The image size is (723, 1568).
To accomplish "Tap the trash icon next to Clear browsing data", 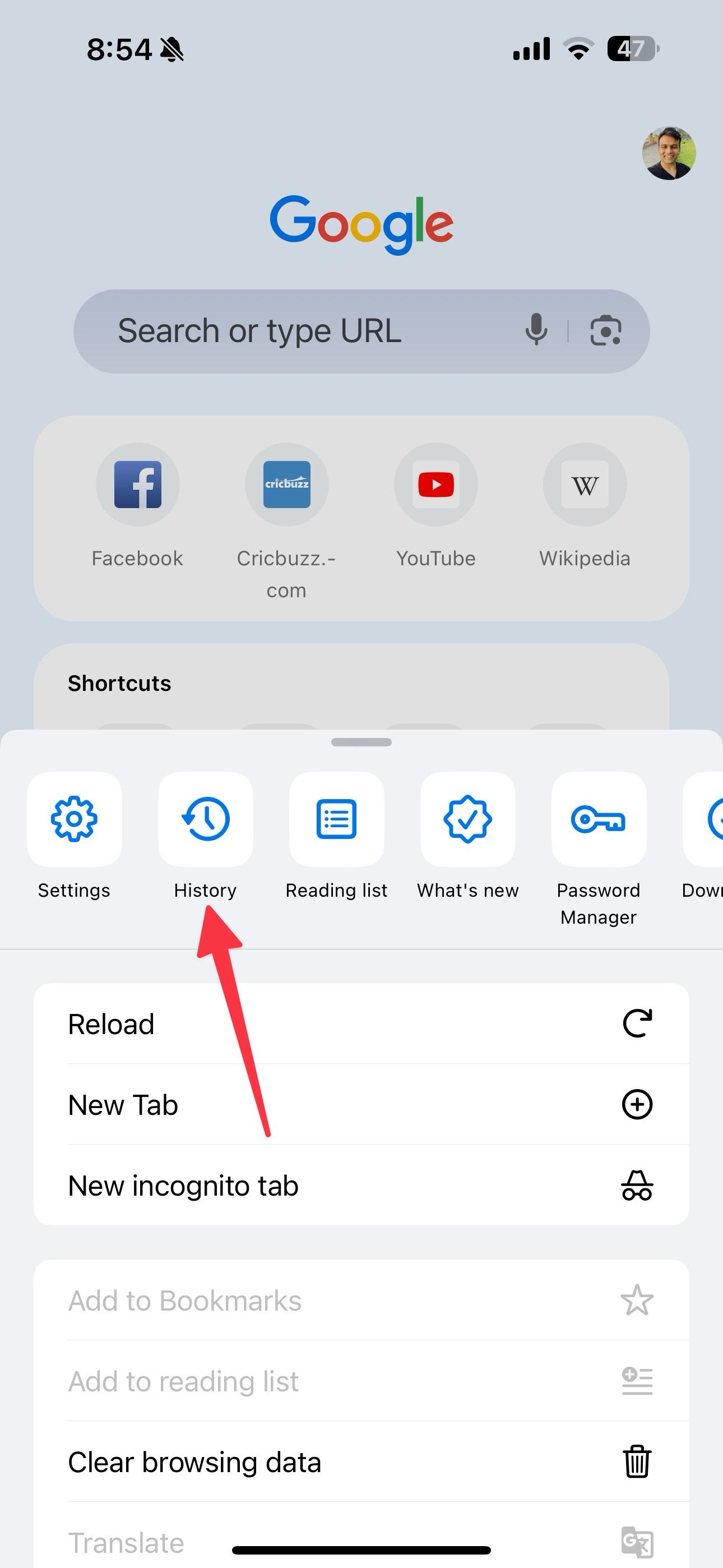I will pyautogui.click(x=637, y=1461).
